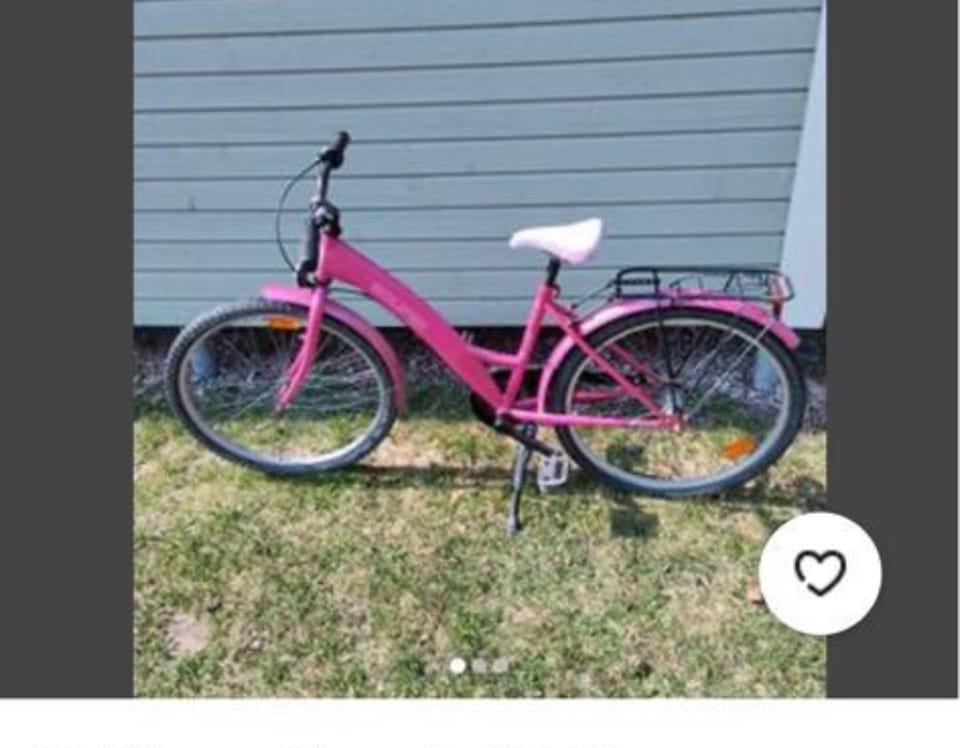Save this bike listing to favorites
The image size is (960, 748).
pos(820,573)
